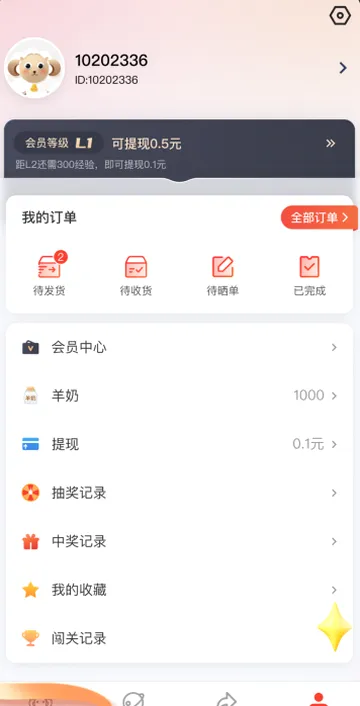Open the 羊奶 balance row

179,396
